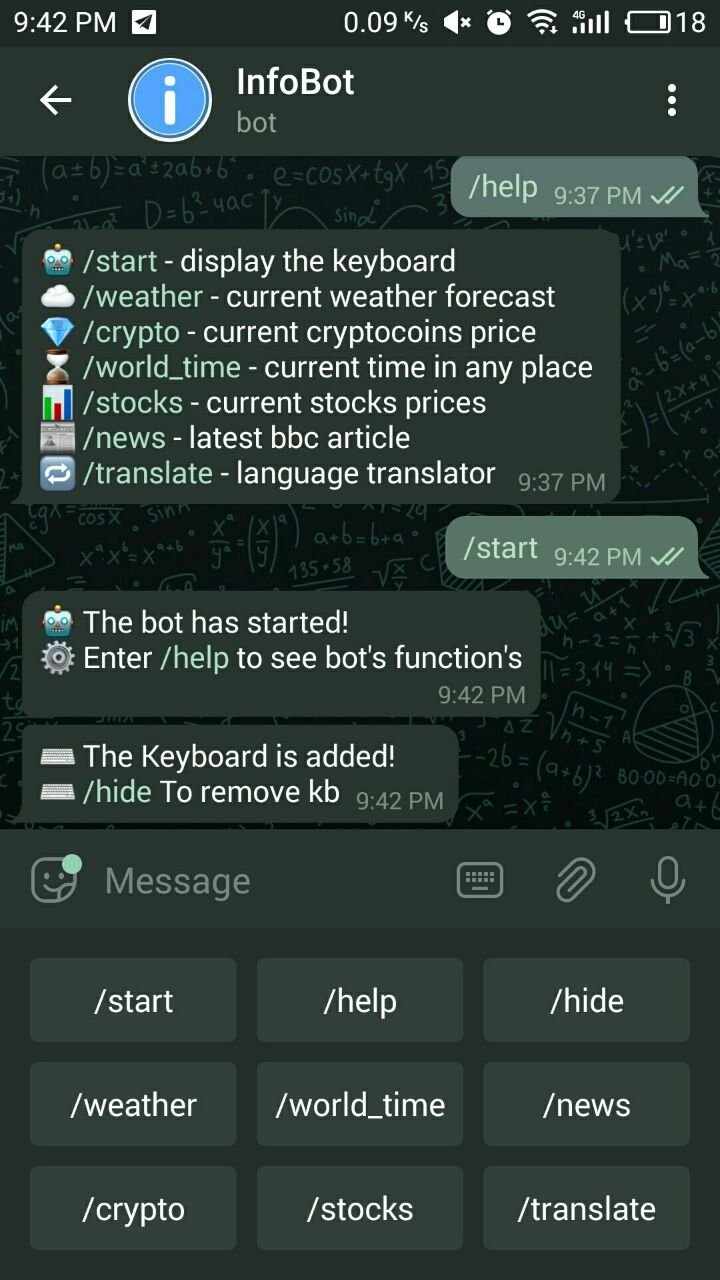Tap the /world_time keyboard button
This screenshot has width=720, height=1280.
(360, 1104)
